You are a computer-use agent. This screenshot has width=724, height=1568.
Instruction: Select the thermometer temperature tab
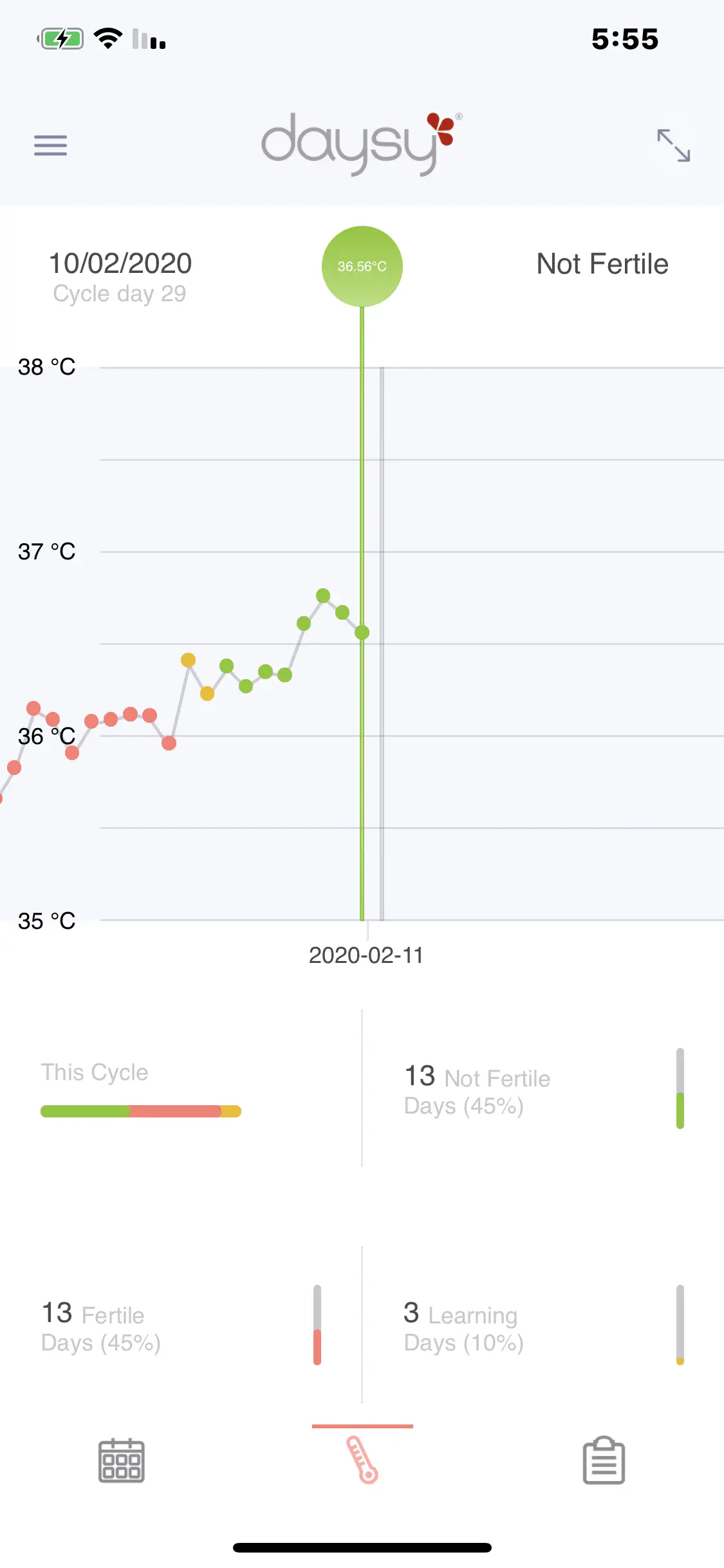[x=362, y=1461]
